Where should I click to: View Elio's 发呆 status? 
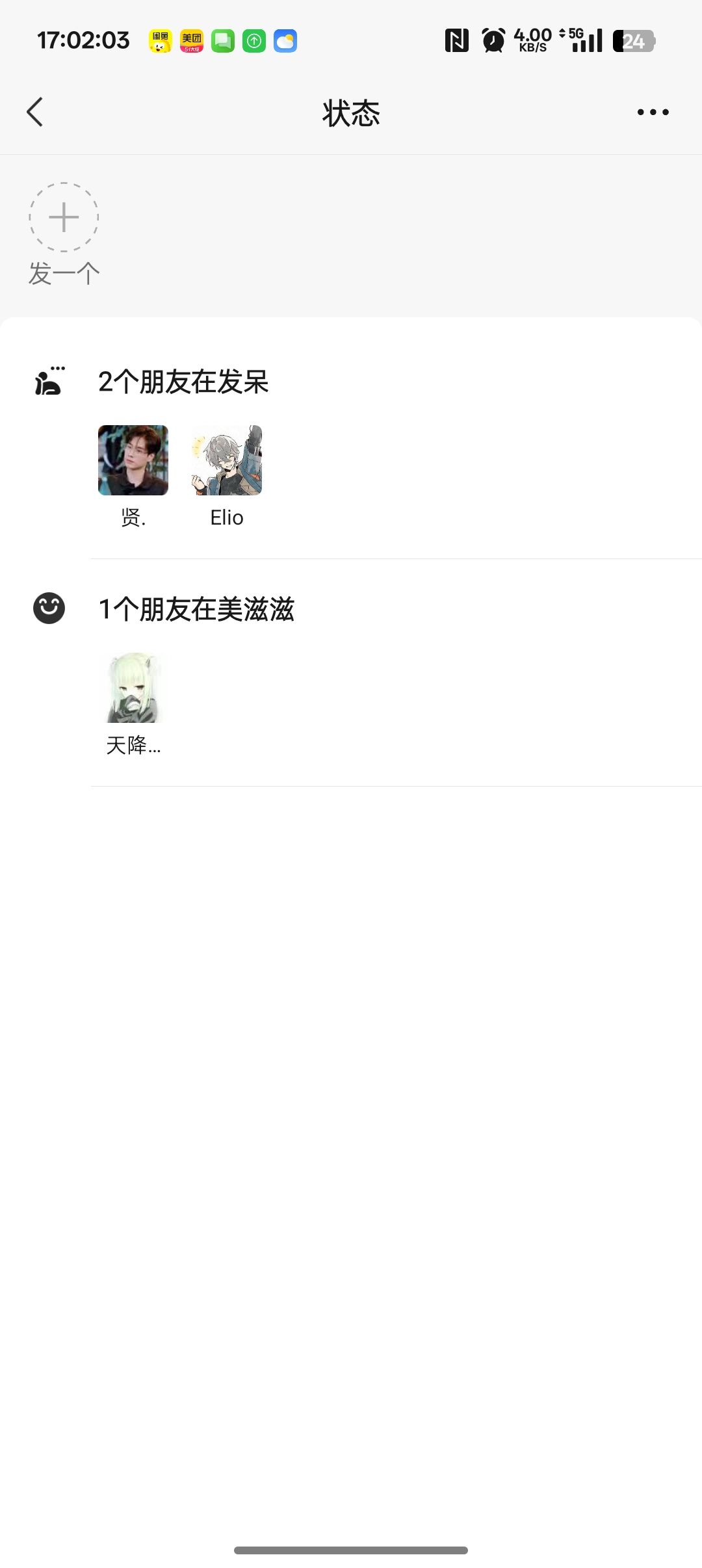227,460
